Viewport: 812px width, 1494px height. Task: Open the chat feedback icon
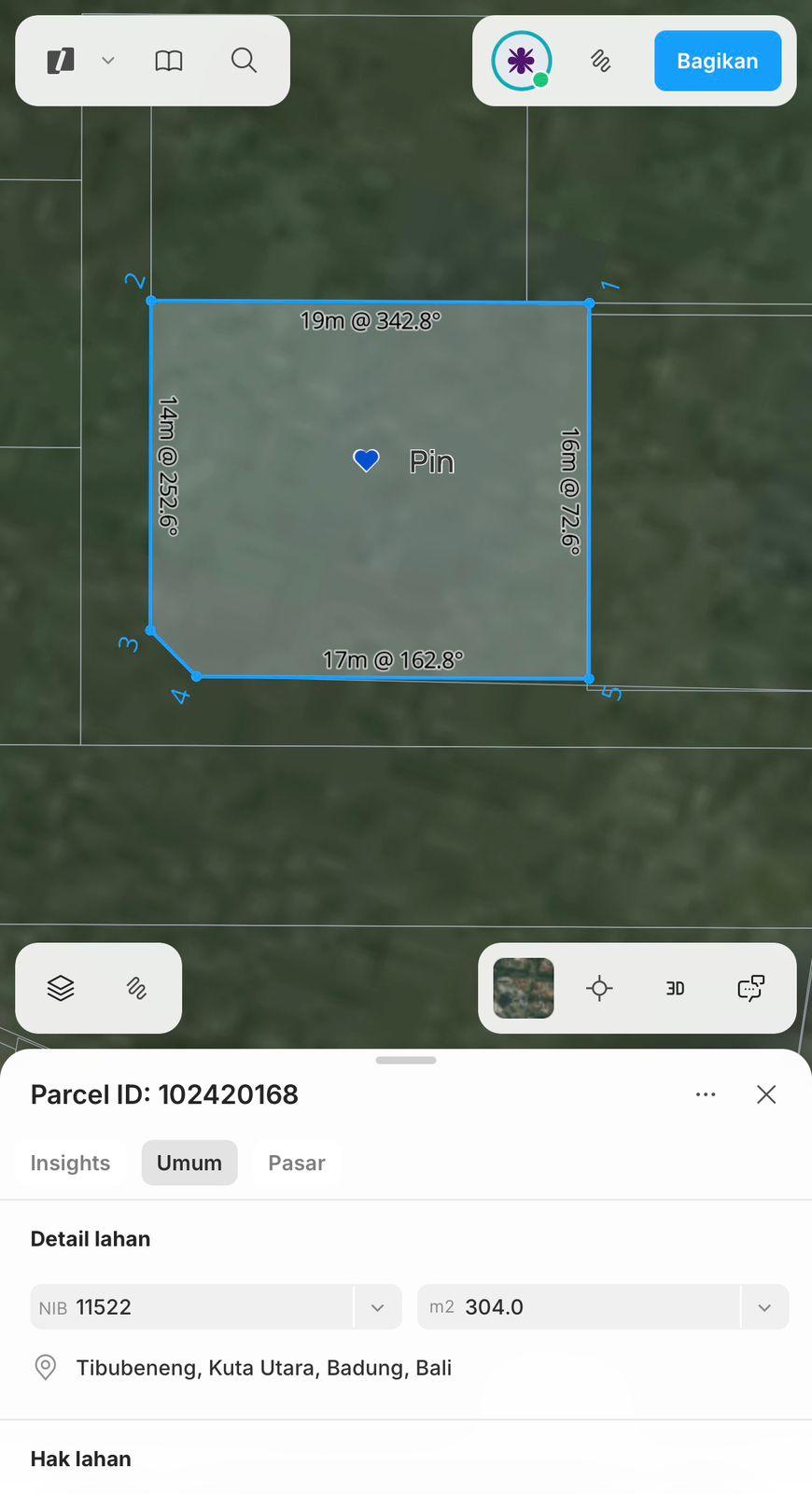750,988
